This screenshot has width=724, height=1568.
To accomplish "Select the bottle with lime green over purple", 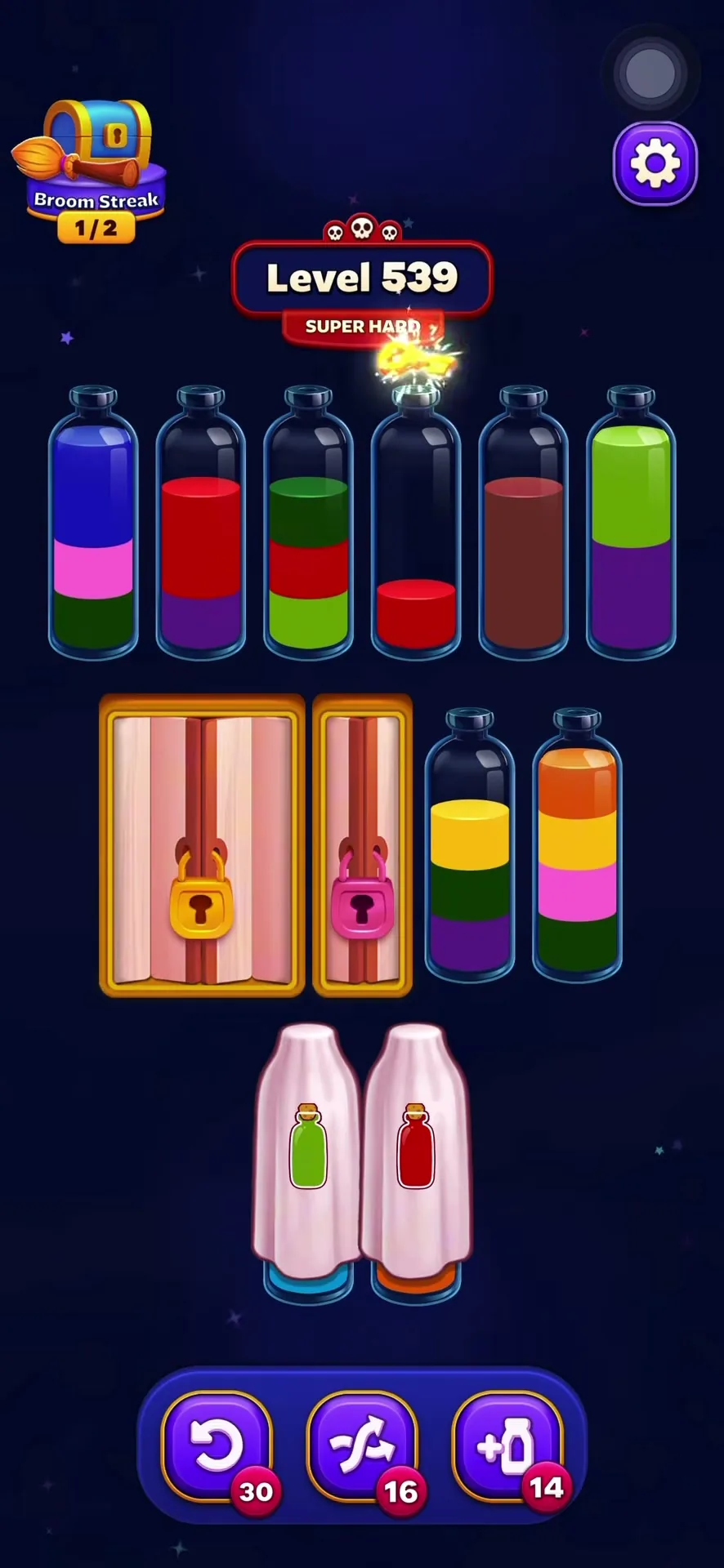I will coord(631,523).
